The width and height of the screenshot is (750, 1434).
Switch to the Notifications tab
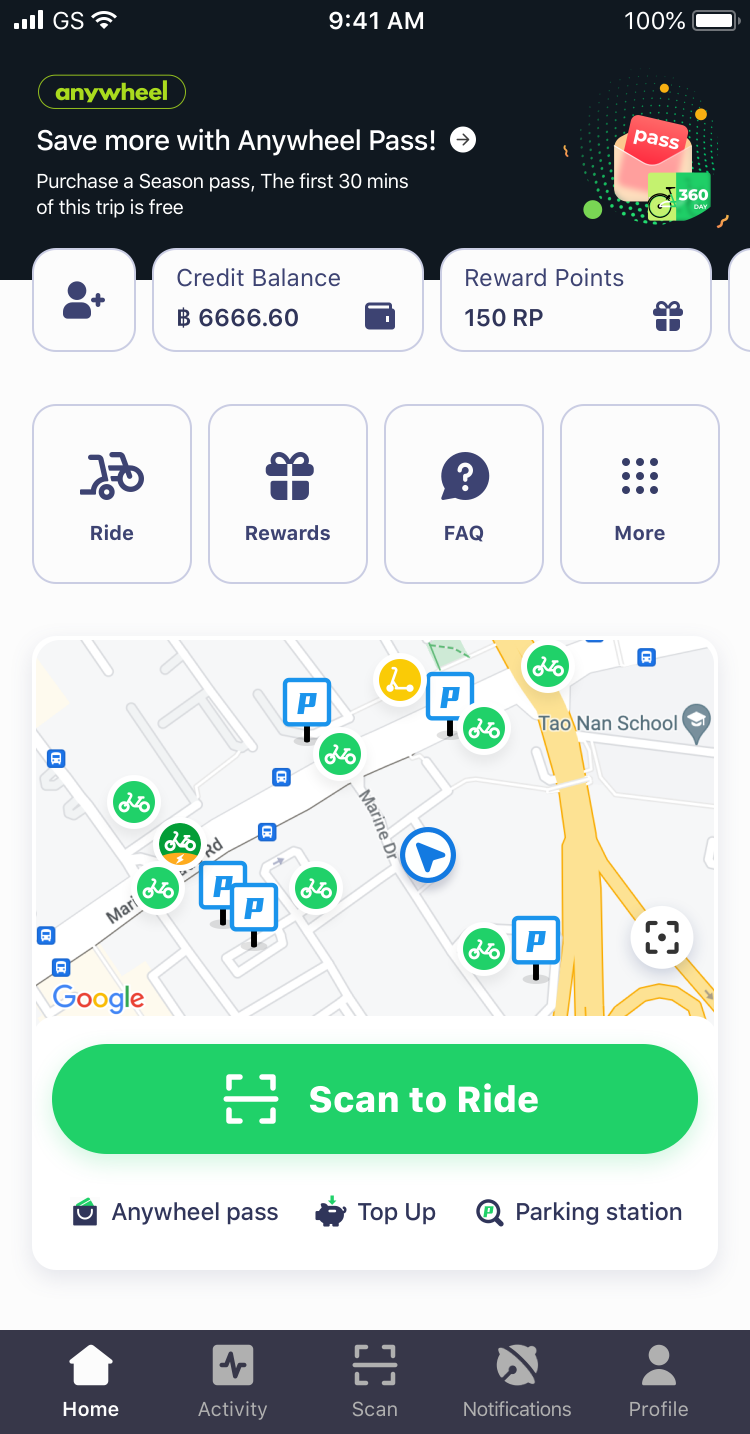(x=517, y=1382)
